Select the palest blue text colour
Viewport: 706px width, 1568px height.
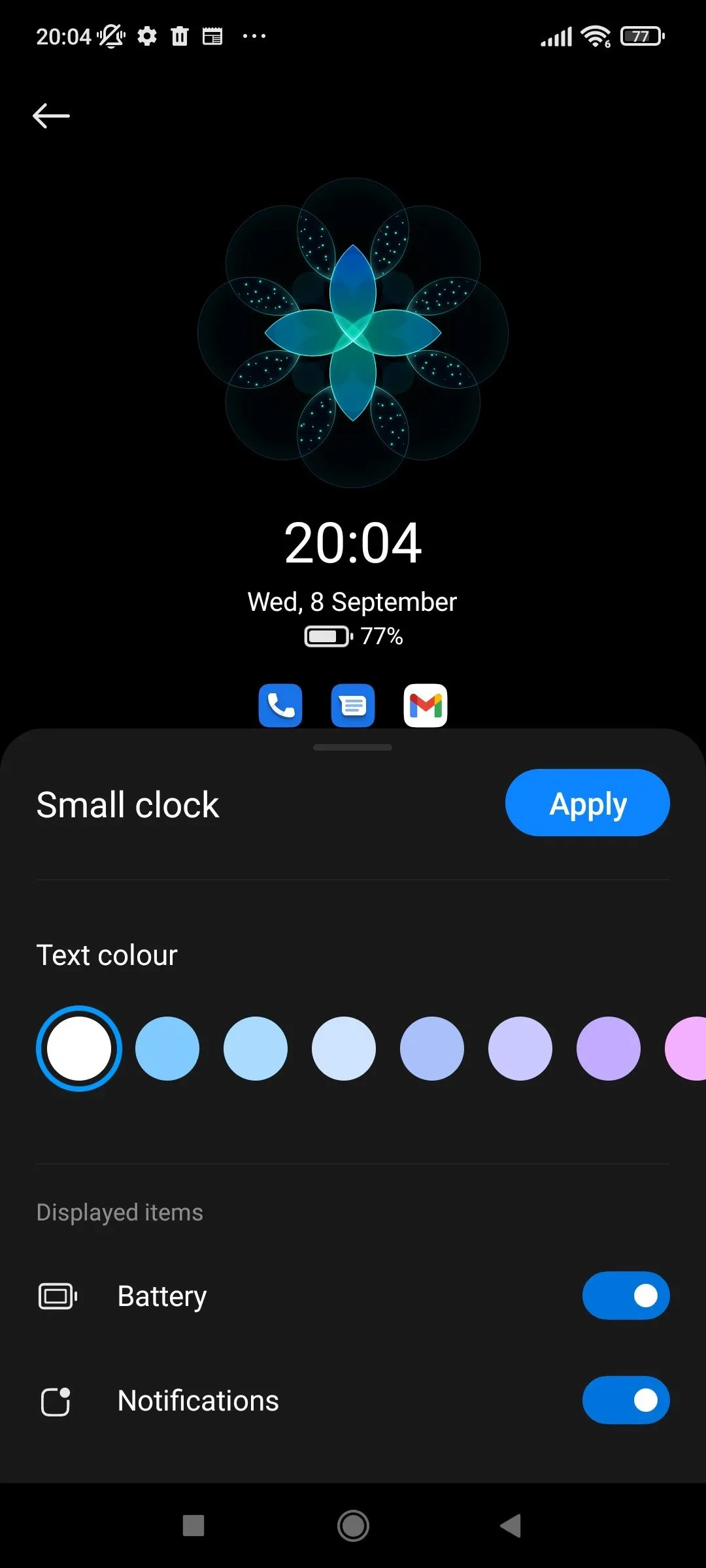(344, 1048)
